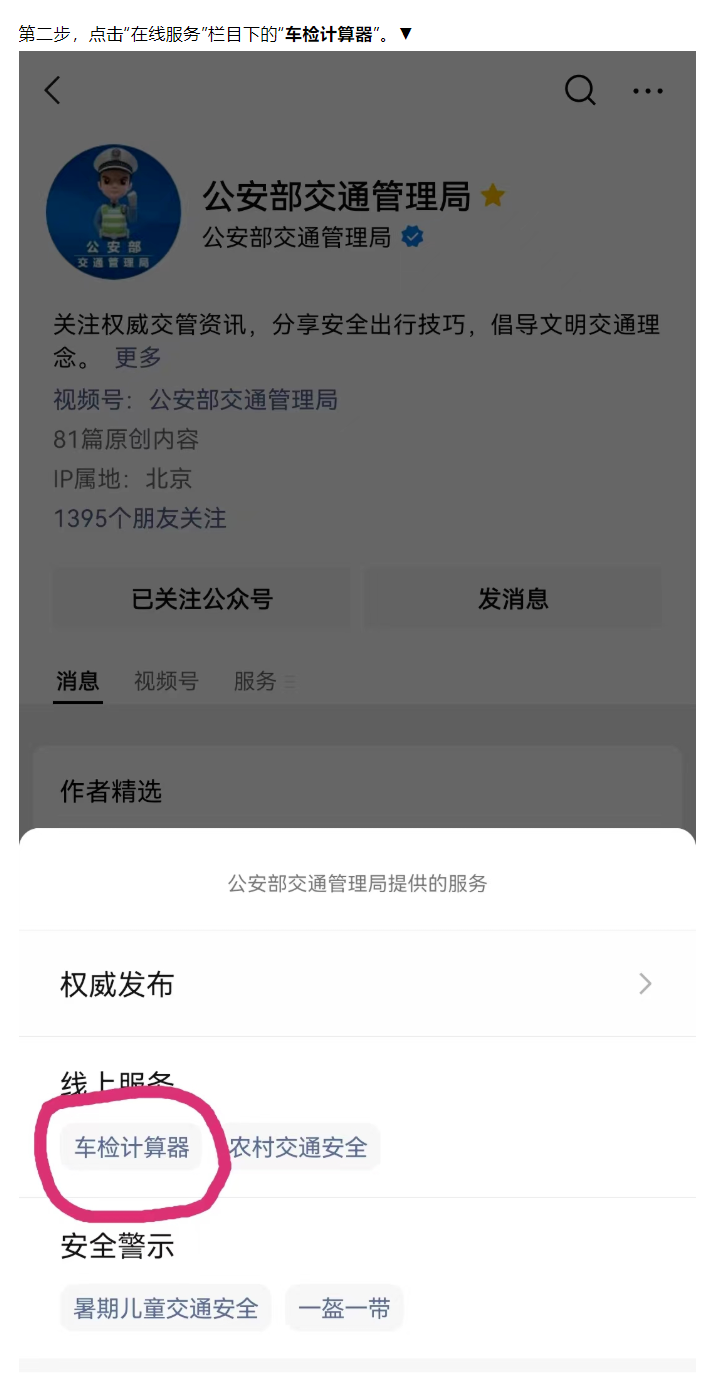The width and height of the screenshot is (715, 1398).
Task: Open the three-dot overflow menu
Action: click(x=647, y=91)
